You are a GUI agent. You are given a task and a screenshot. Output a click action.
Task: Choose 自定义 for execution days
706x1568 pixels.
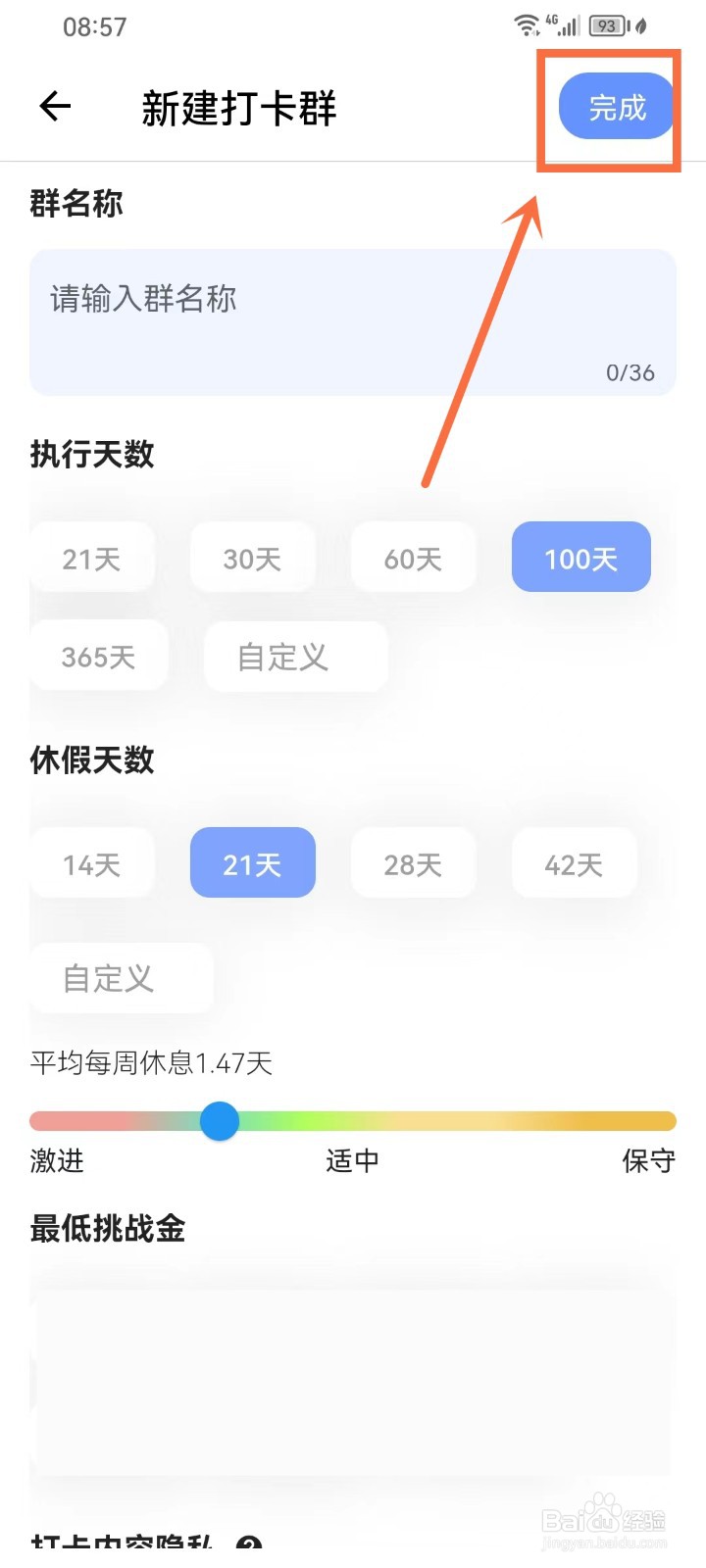point(295,658)
